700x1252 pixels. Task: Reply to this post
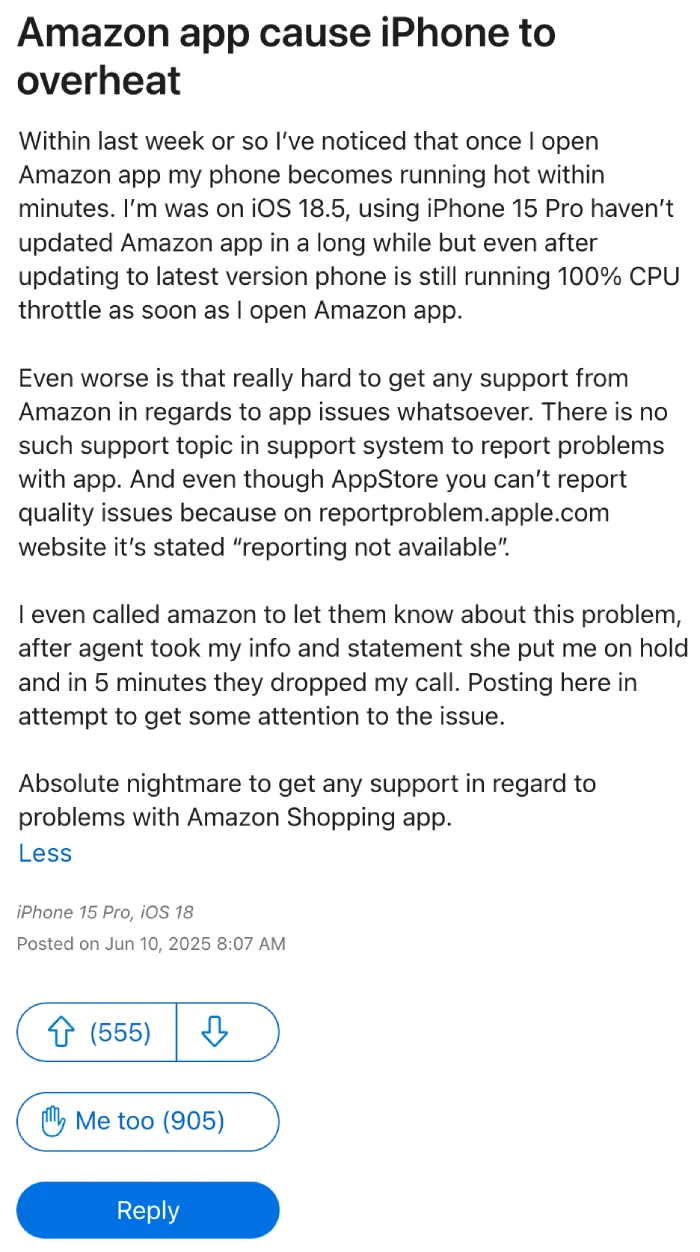click(x=148, y=1211)
